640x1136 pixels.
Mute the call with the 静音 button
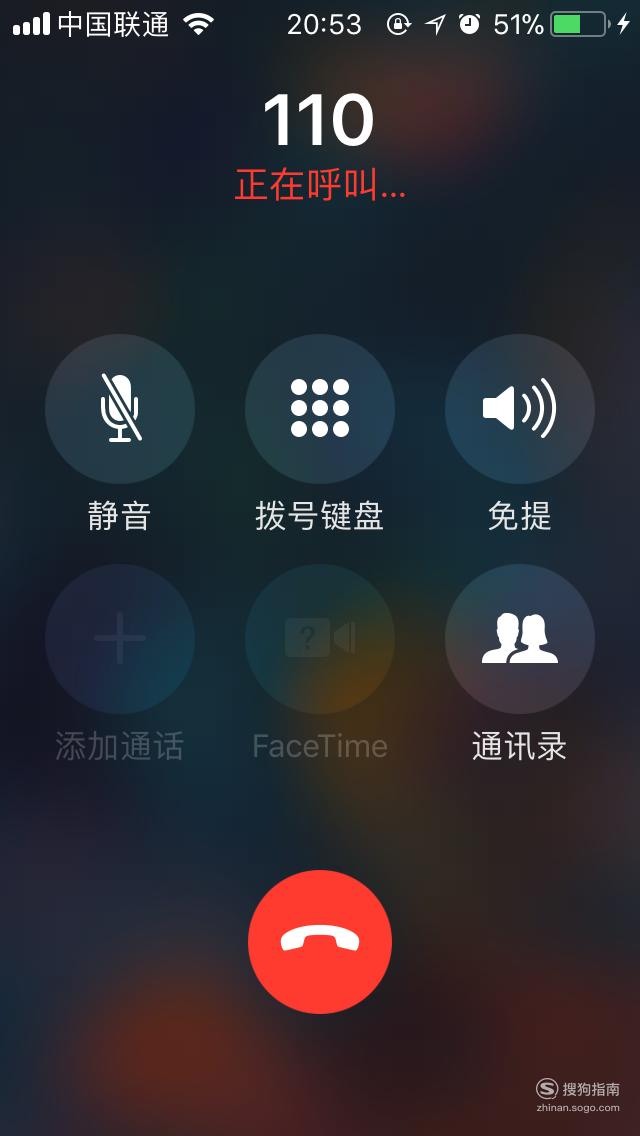point(120,409)
